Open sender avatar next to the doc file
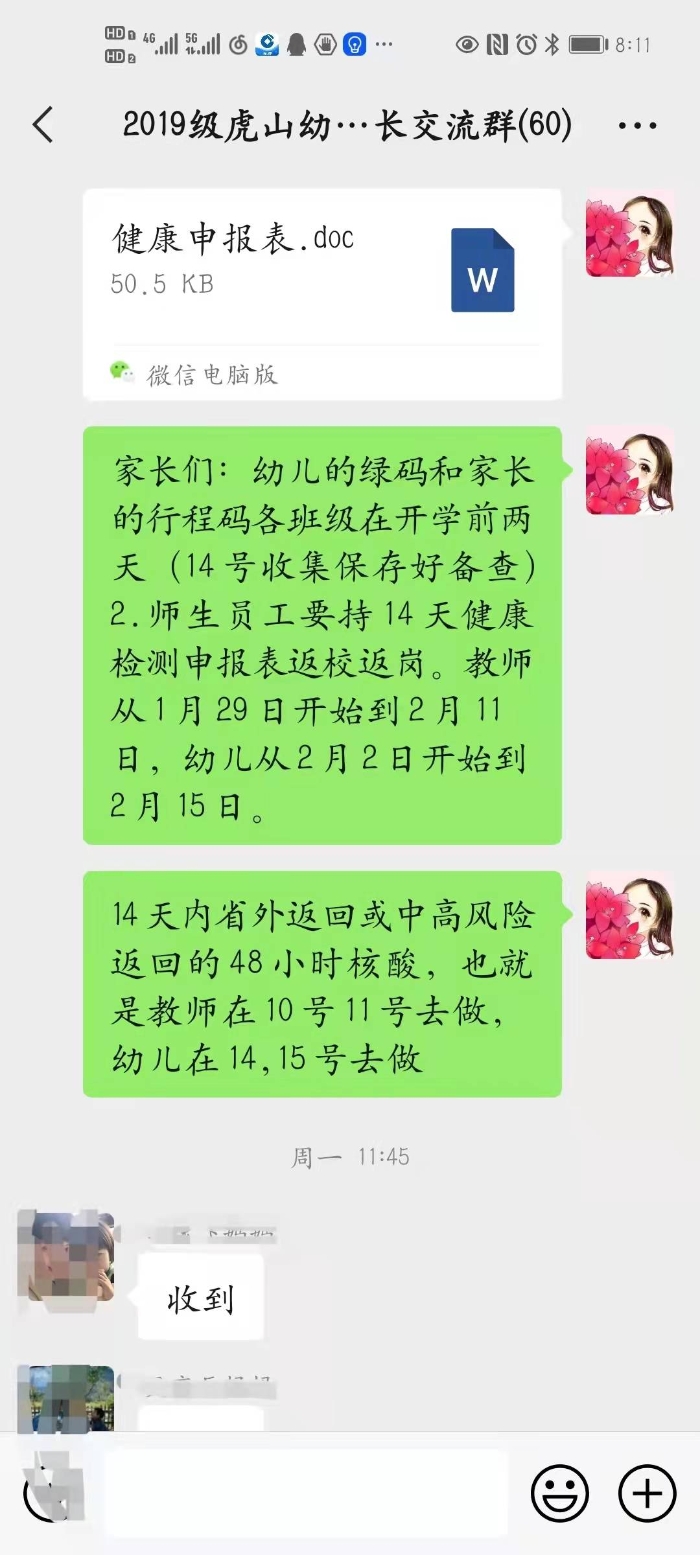This screenshot has height=1555, width=700. [x=628, y=234]
